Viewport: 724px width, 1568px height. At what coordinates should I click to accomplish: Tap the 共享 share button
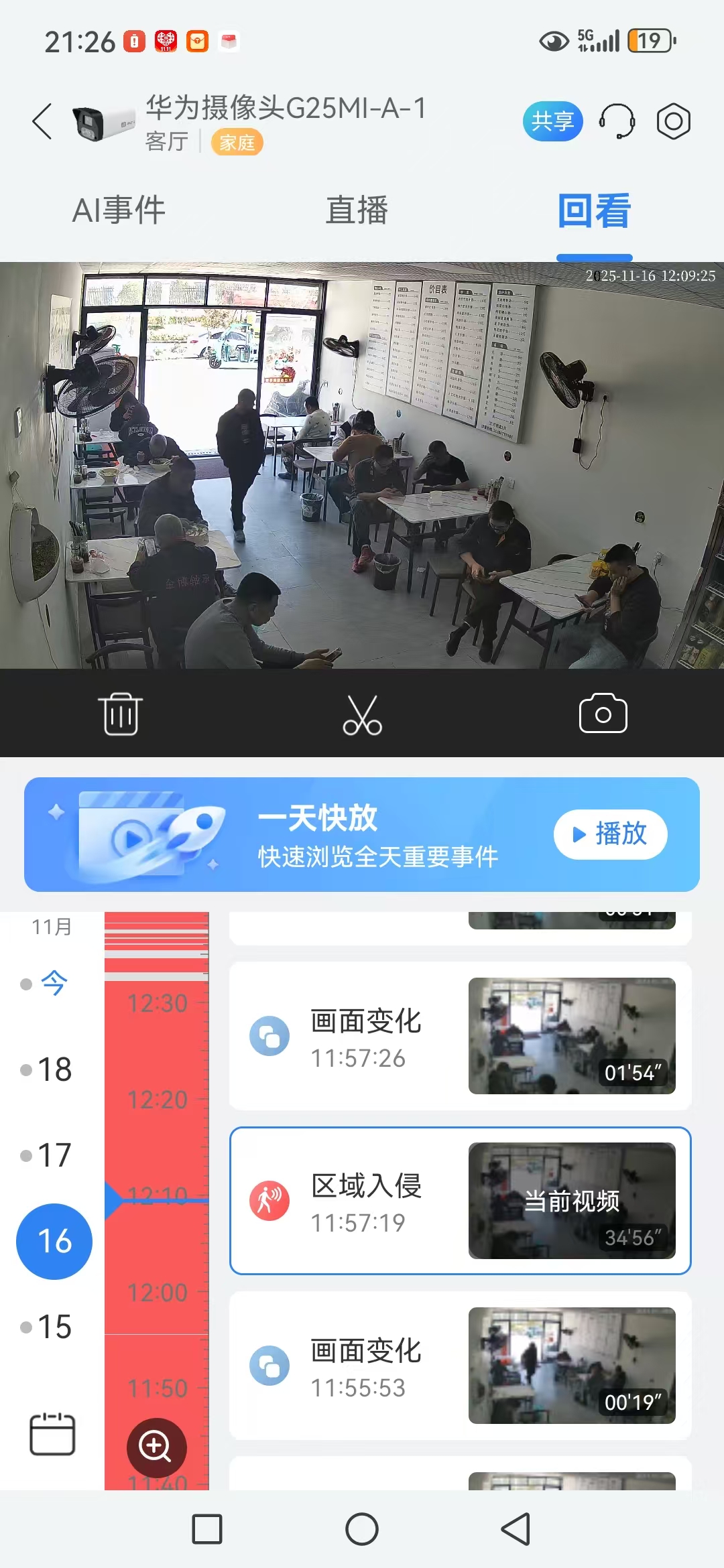552,121
